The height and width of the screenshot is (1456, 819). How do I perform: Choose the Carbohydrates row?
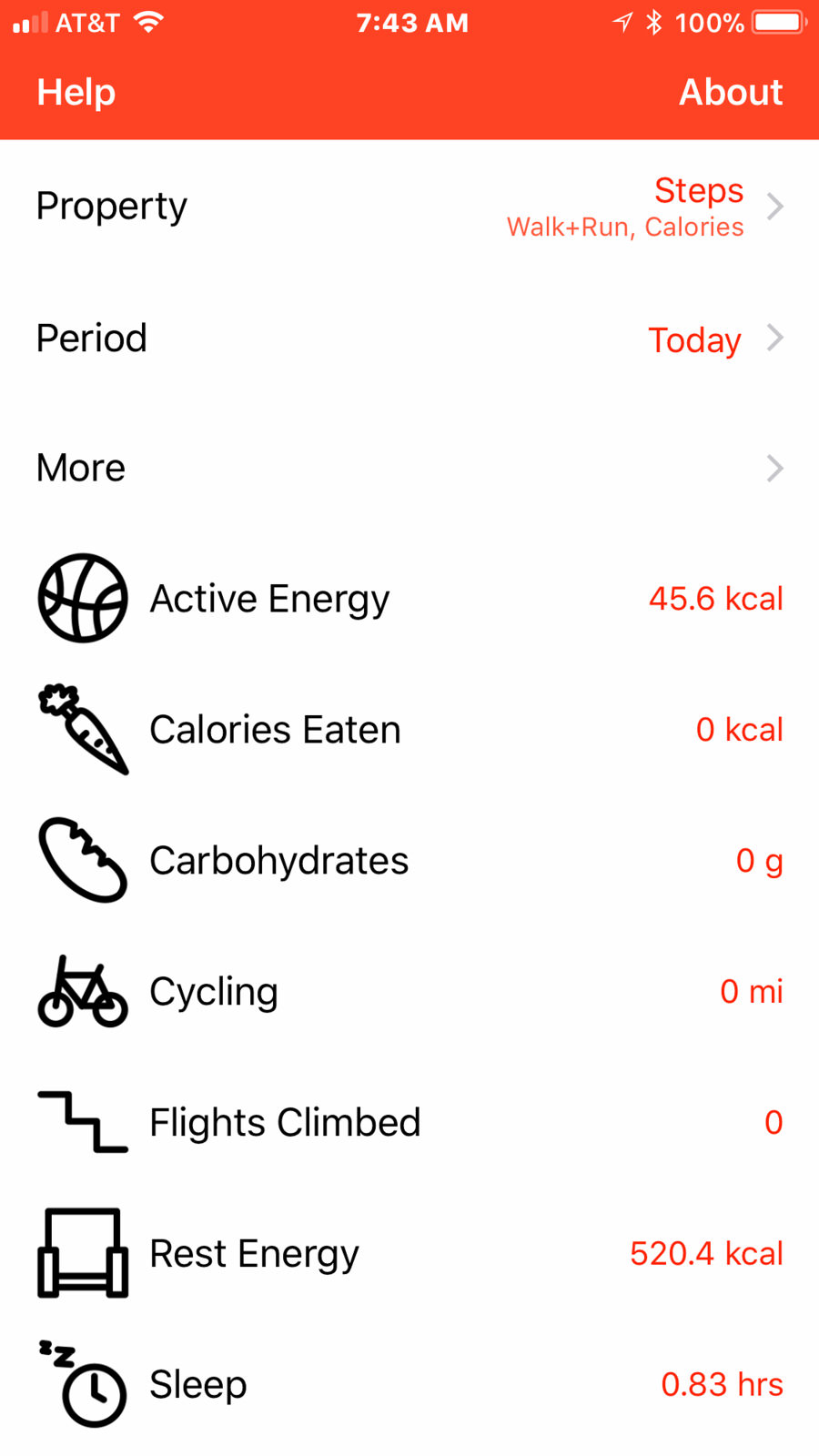409,861
